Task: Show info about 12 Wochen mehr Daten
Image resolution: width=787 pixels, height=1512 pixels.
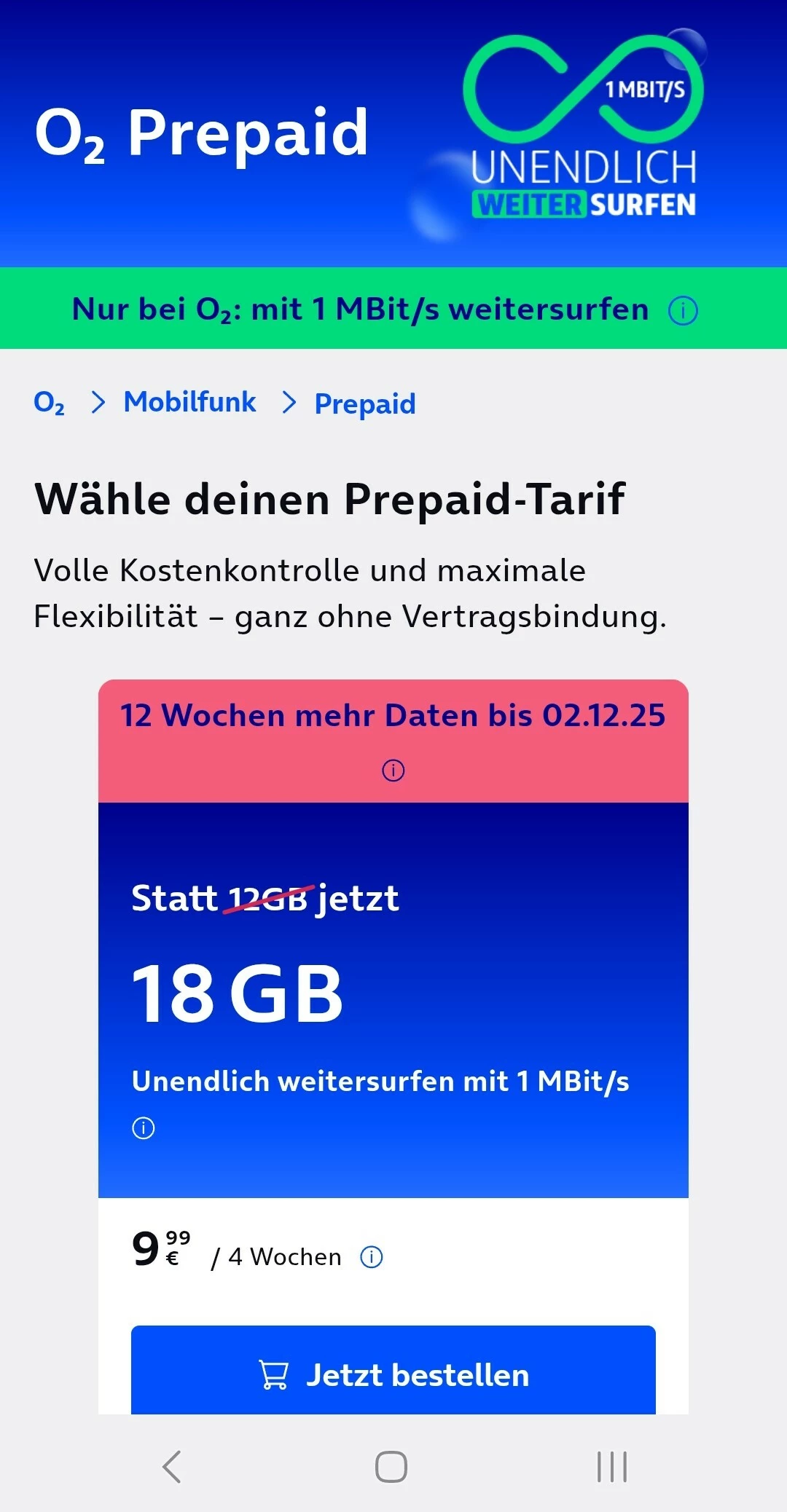Action: 393,770
